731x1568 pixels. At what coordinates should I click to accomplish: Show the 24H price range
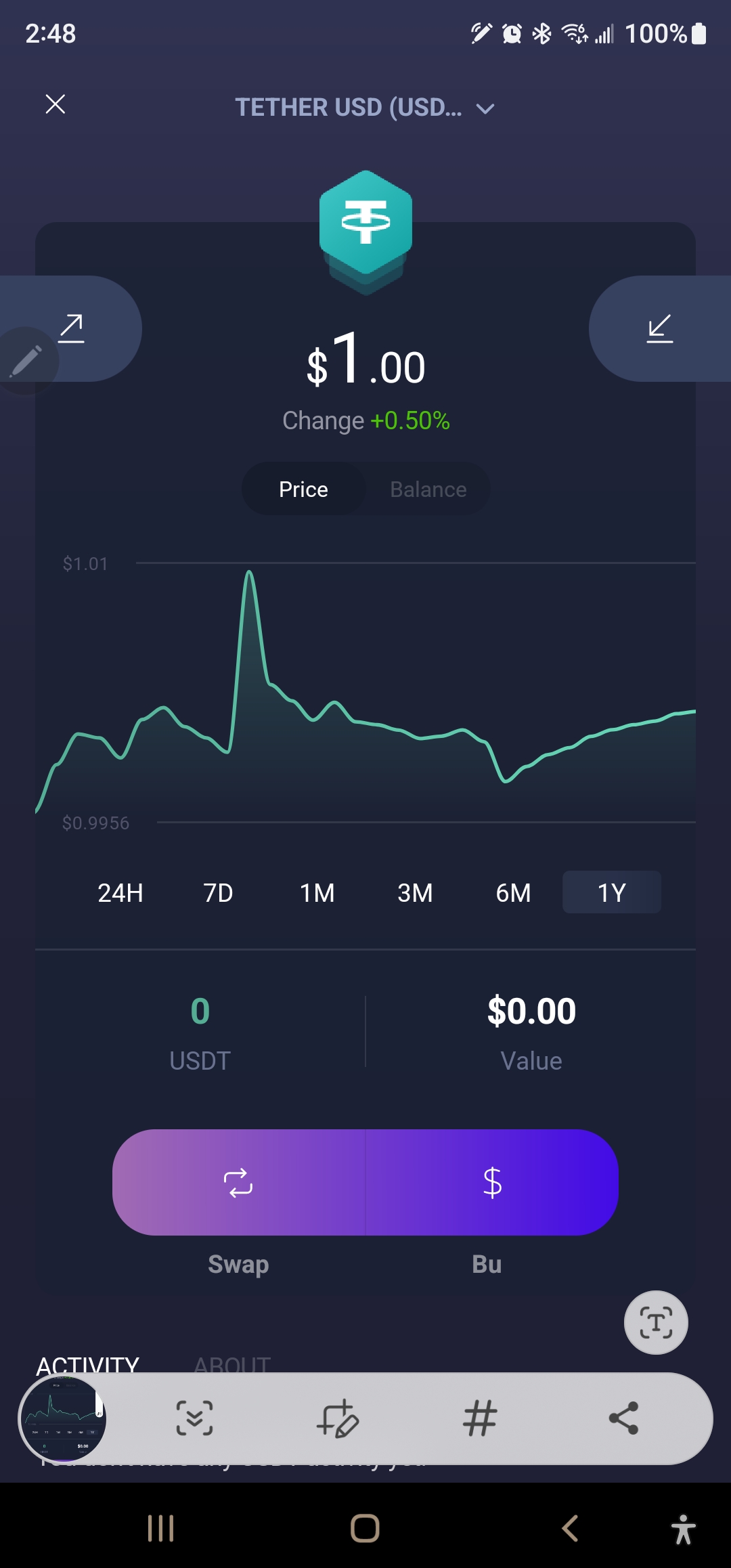pyautogui.click(x=120, y=893)
